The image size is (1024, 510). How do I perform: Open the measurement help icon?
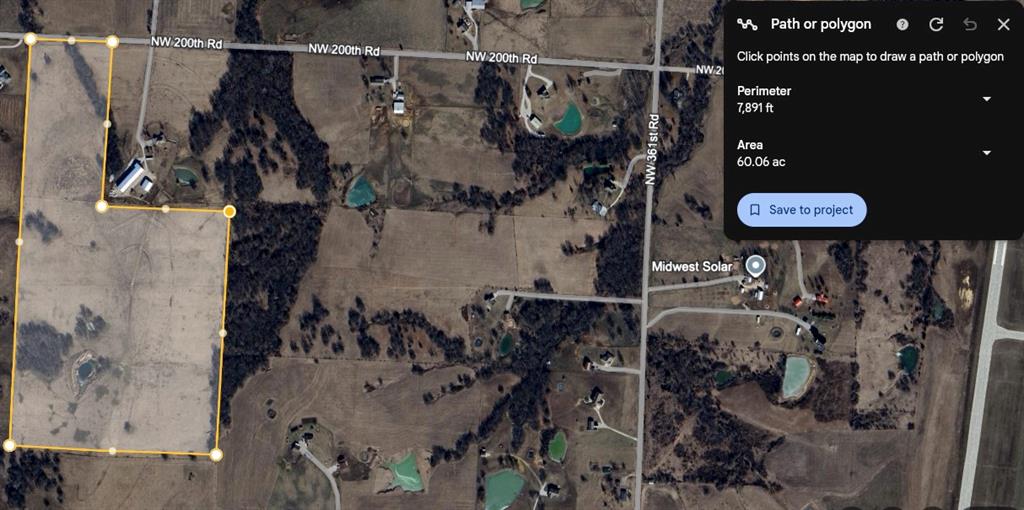[903, 24]
